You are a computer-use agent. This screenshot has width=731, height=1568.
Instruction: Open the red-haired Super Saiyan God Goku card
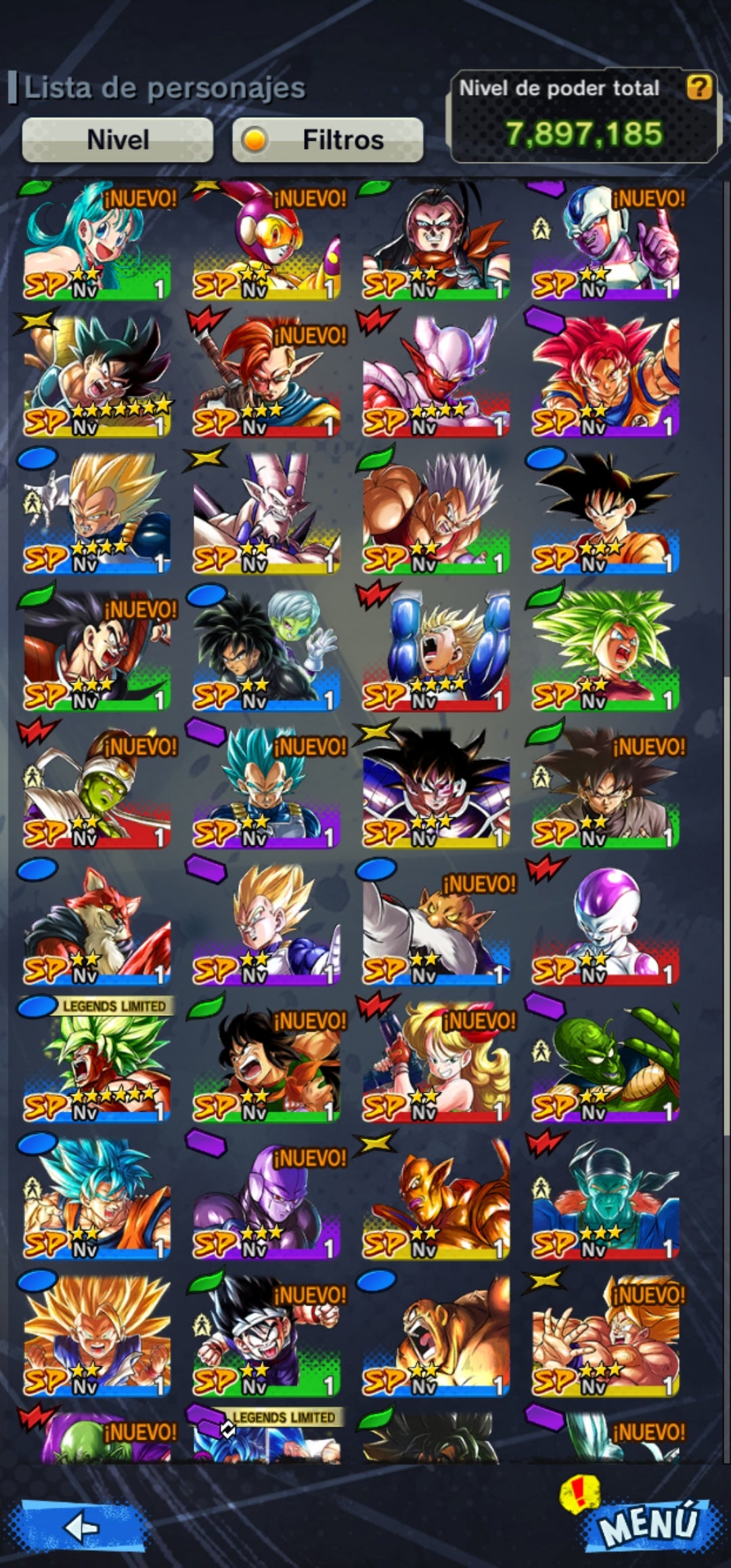click(604, 378)
